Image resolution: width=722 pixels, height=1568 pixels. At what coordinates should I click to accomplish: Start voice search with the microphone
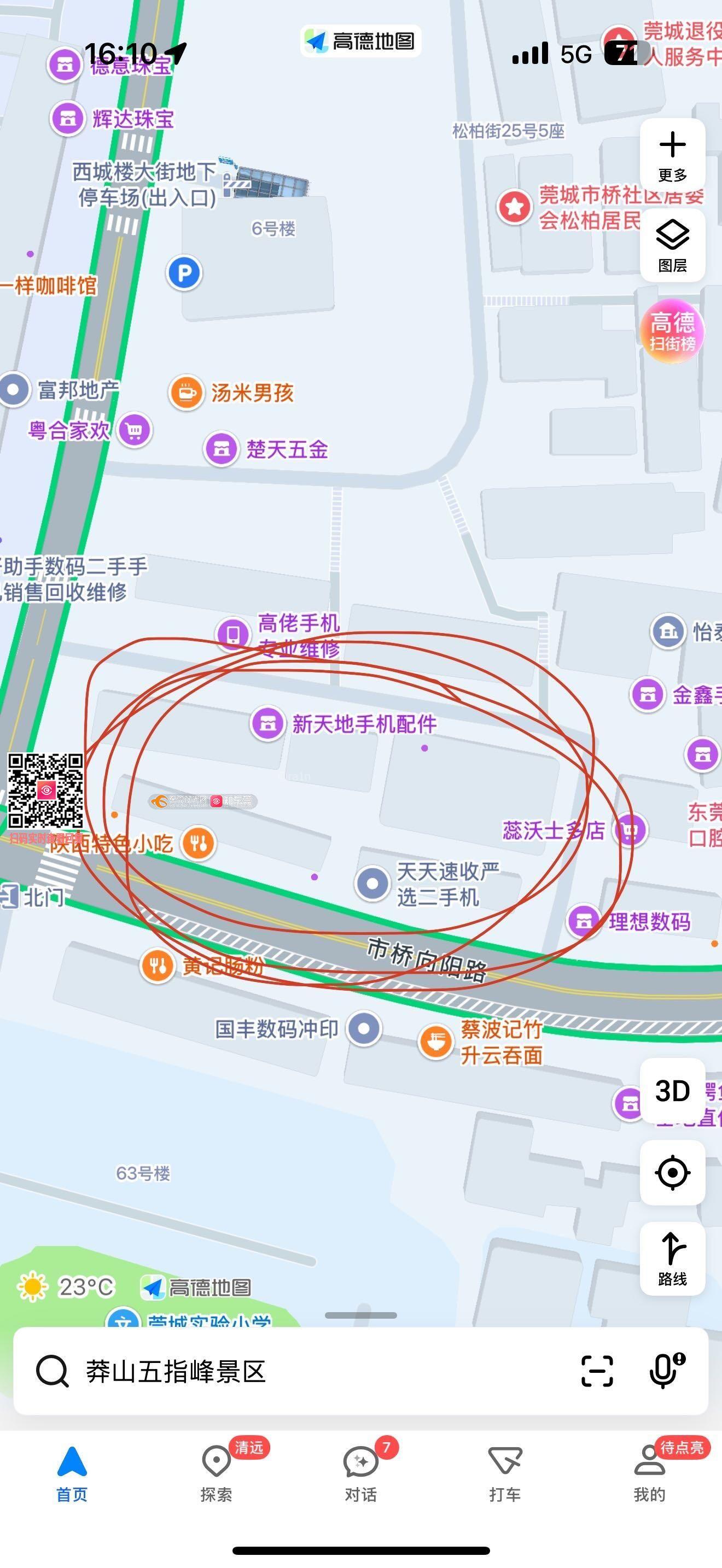(x=665, y=1372)
